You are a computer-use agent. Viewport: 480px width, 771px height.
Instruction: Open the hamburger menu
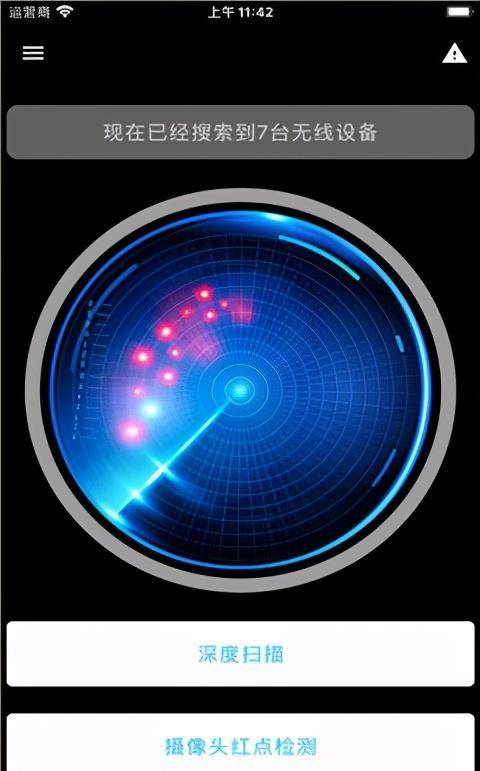click(x=33, y=53)
